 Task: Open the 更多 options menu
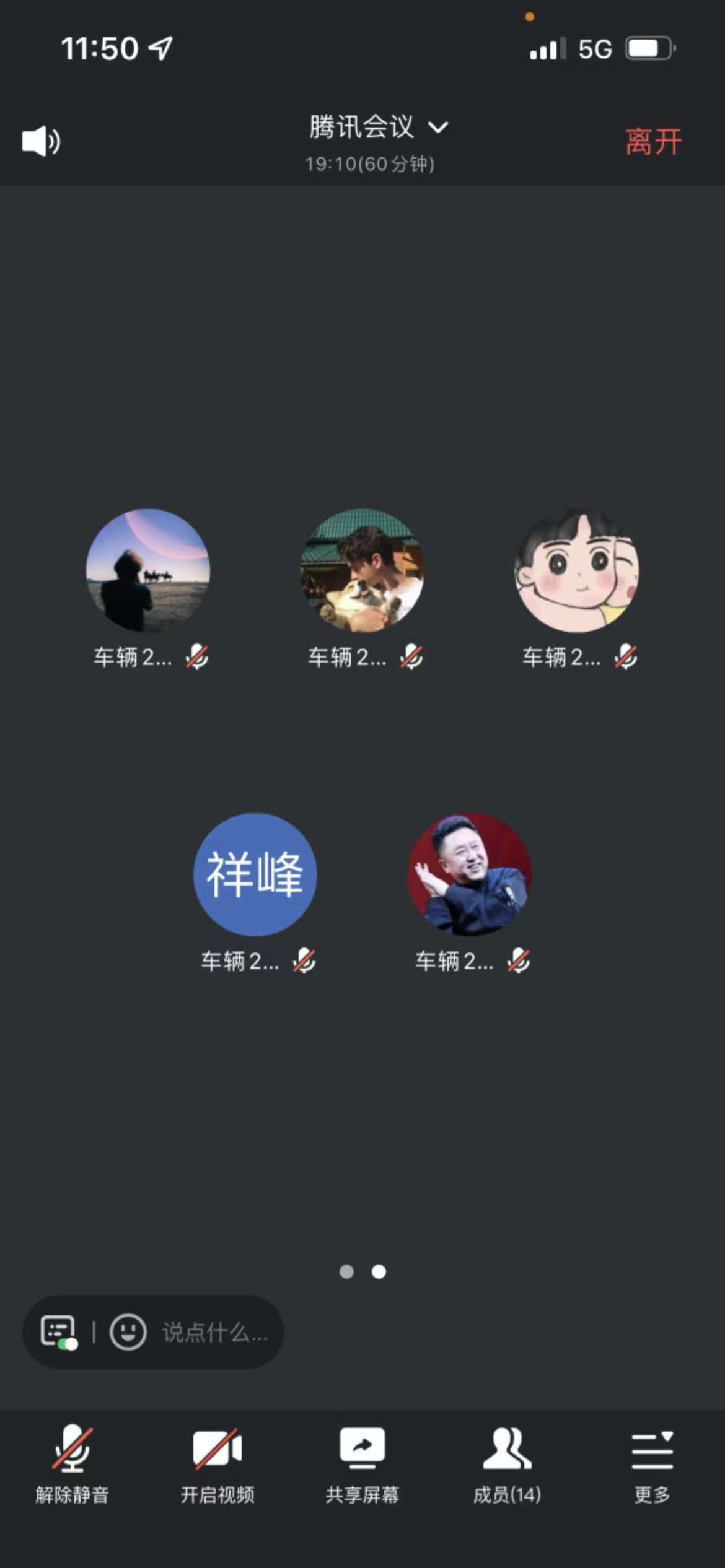(x=652, y=1466)
